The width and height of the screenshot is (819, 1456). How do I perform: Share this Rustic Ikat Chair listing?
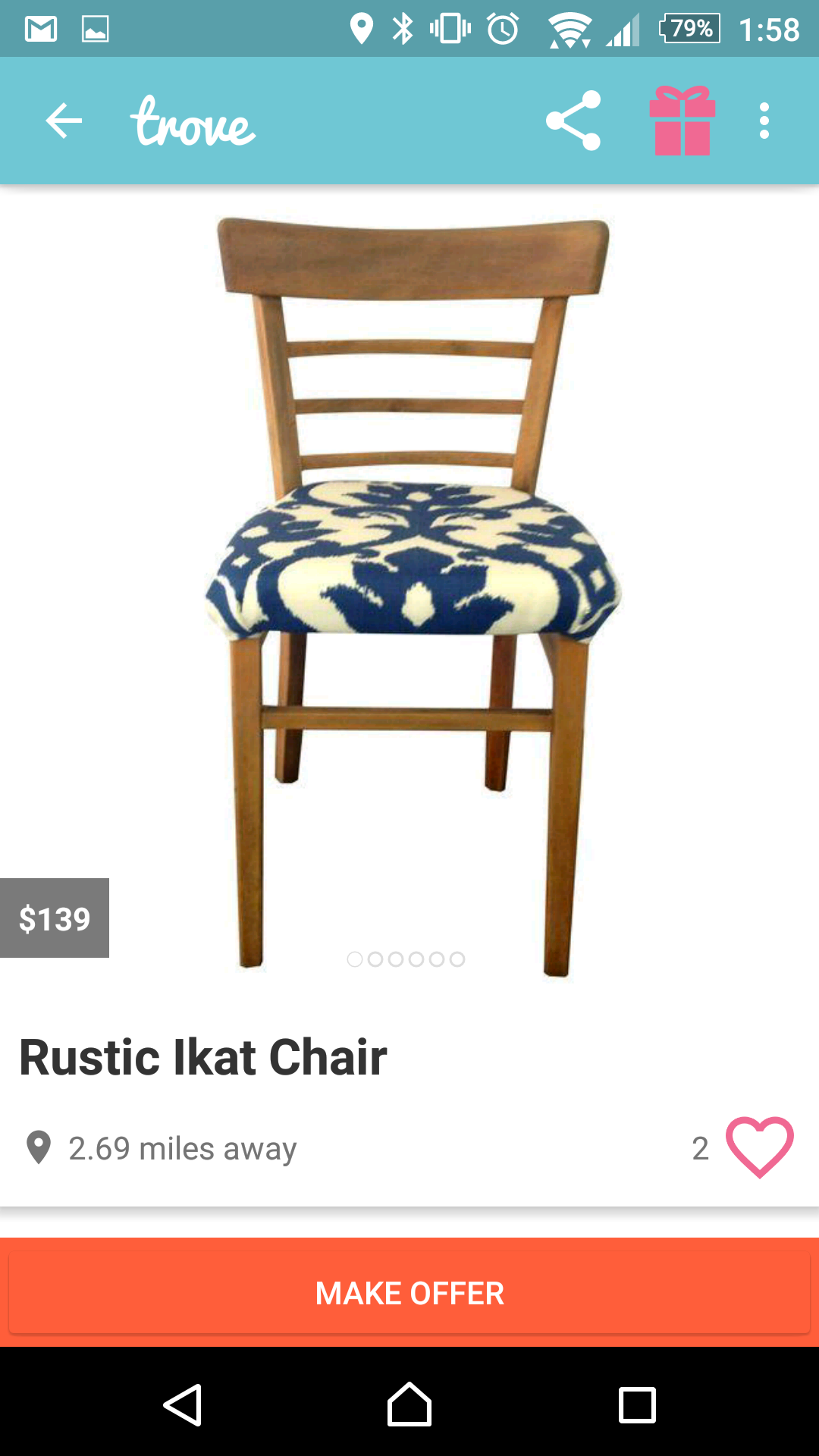click(x=573, y=121)
